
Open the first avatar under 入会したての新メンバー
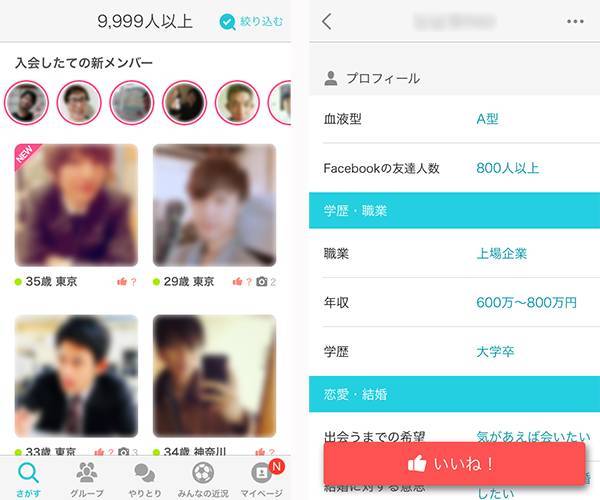tap(26, 101)
